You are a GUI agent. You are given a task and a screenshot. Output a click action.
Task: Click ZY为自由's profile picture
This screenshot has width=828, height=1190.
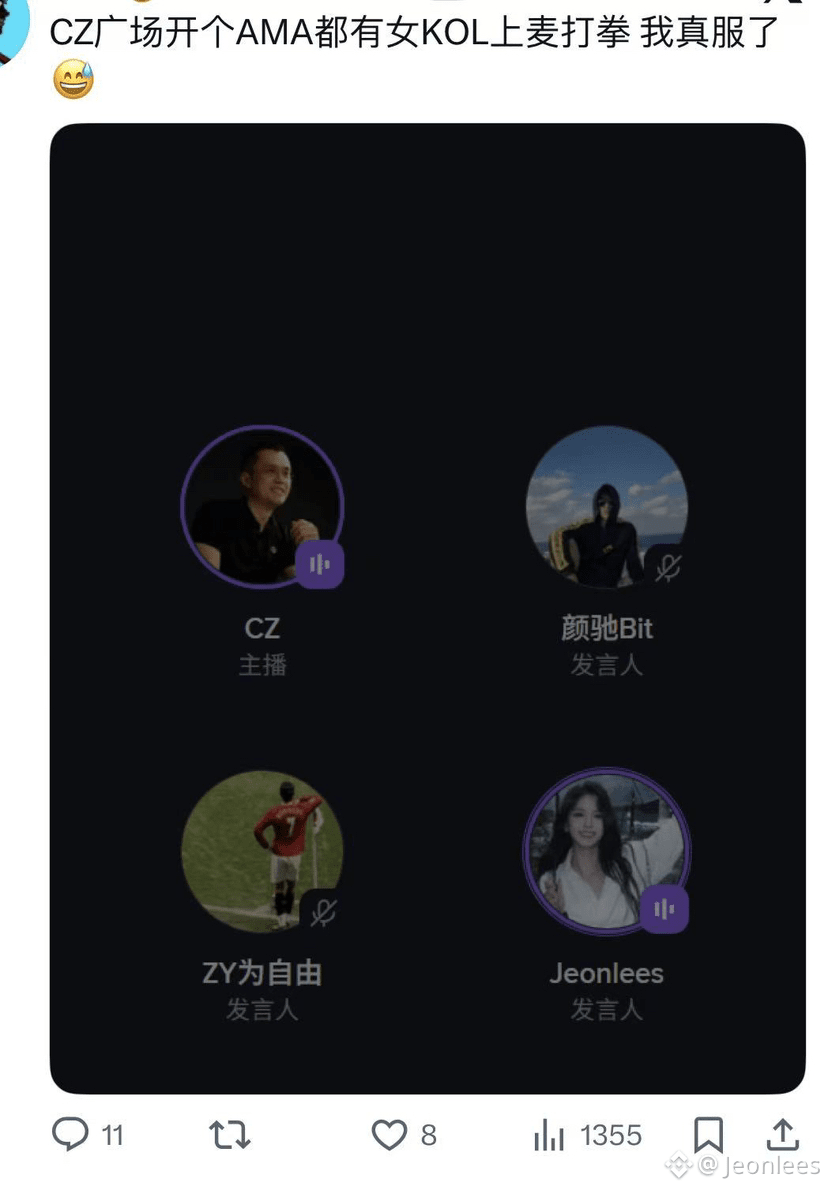[x=262, y=852]
